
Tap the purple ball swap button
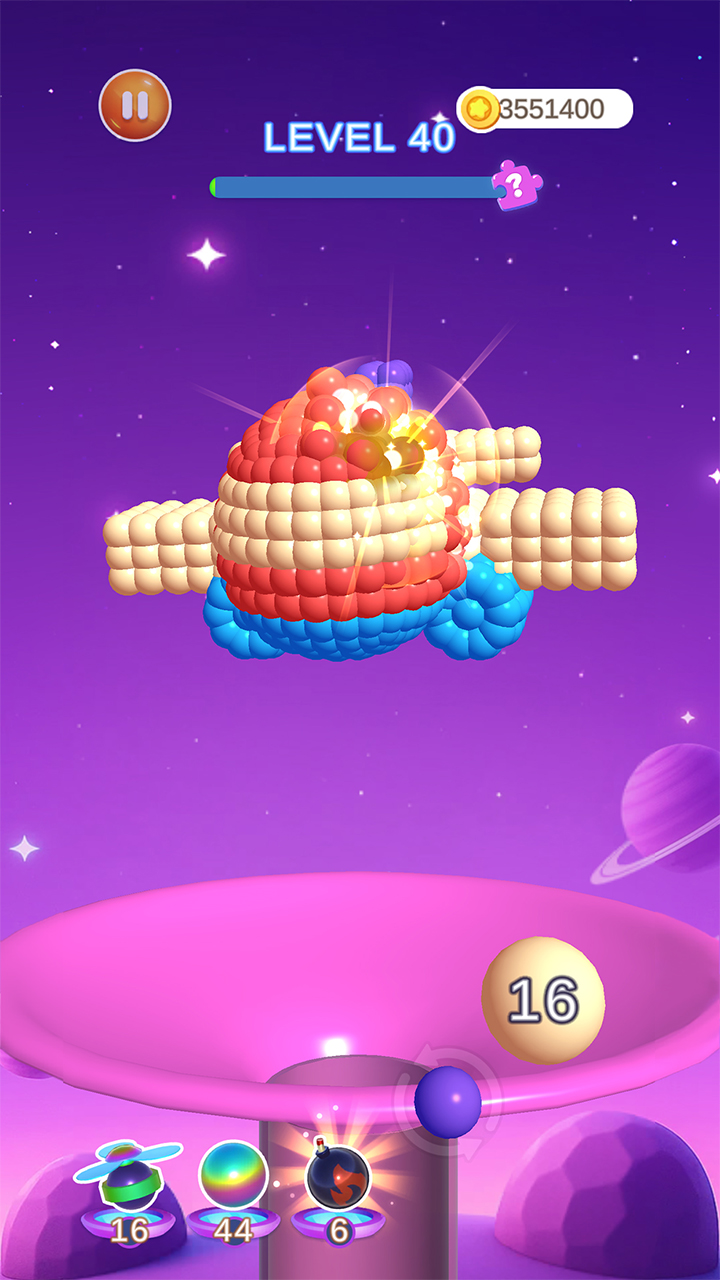(448, 1101)
